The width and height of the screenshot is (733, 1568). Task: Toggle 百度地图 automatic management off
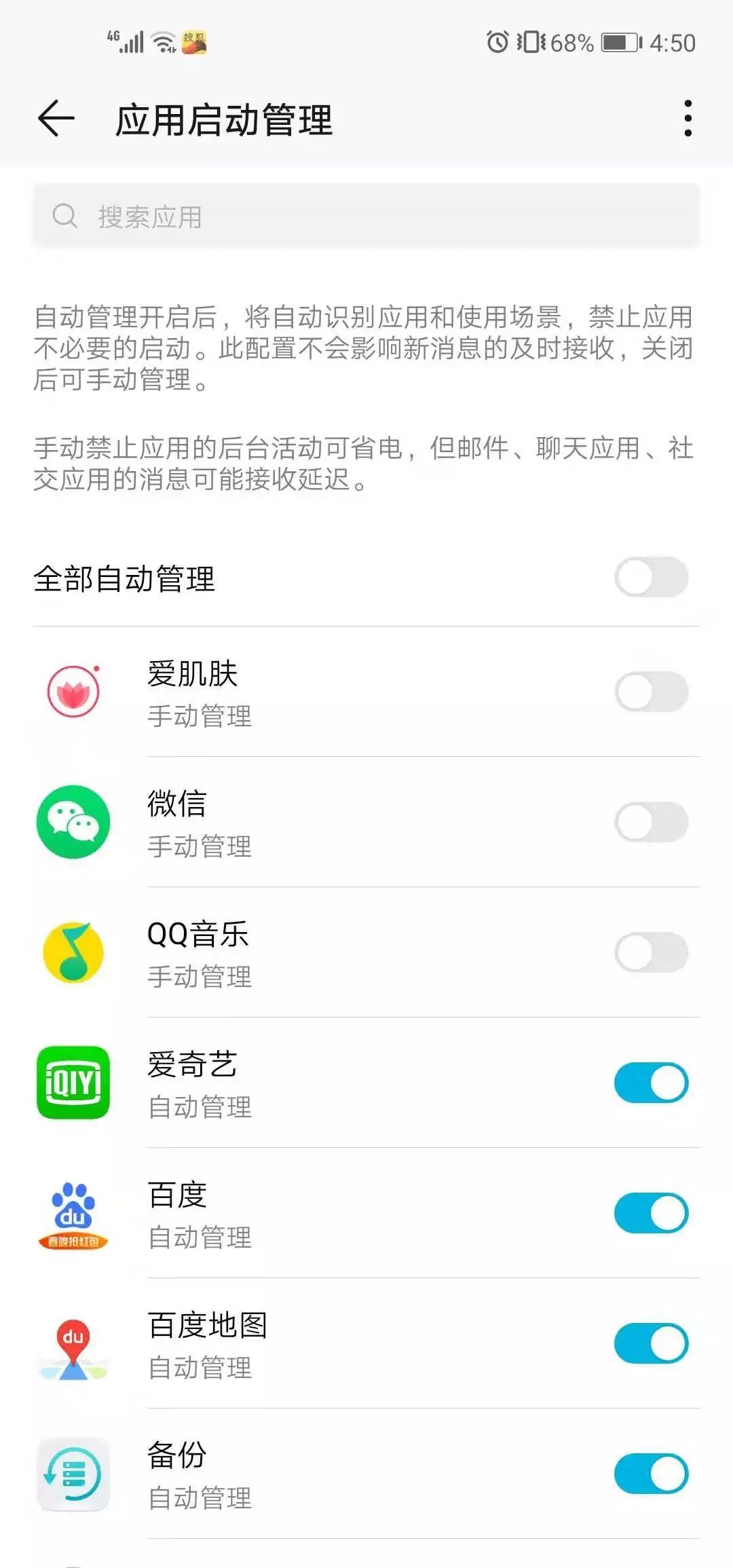point(651,1343)
